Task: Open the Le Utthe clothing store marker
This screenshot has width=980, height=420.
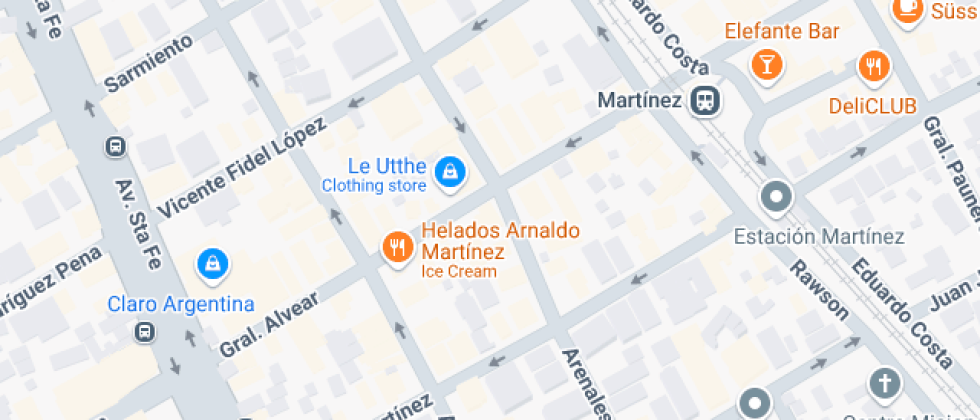Action: point(451,171)
